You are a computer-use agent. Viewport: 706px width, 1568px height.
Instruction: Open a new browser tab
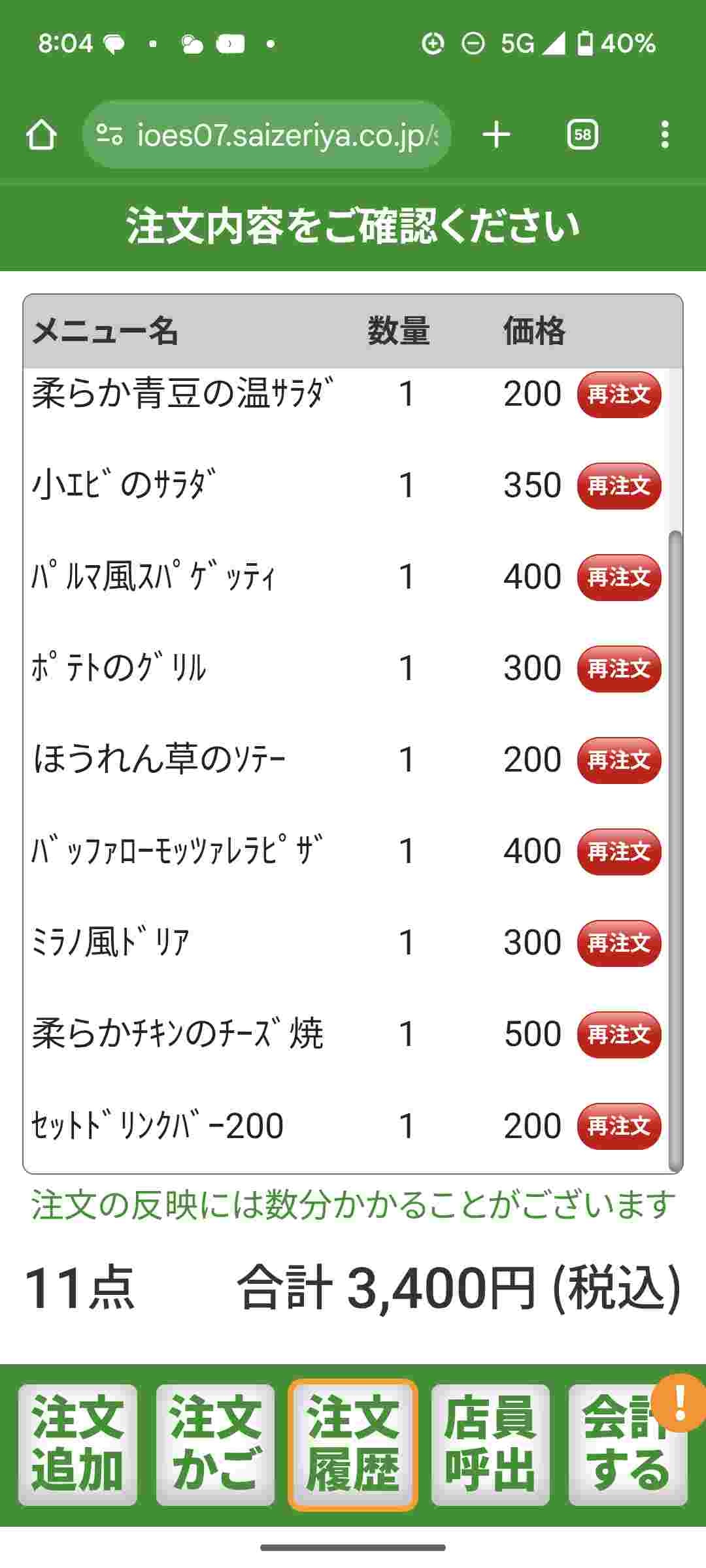(x=496, y=135)
